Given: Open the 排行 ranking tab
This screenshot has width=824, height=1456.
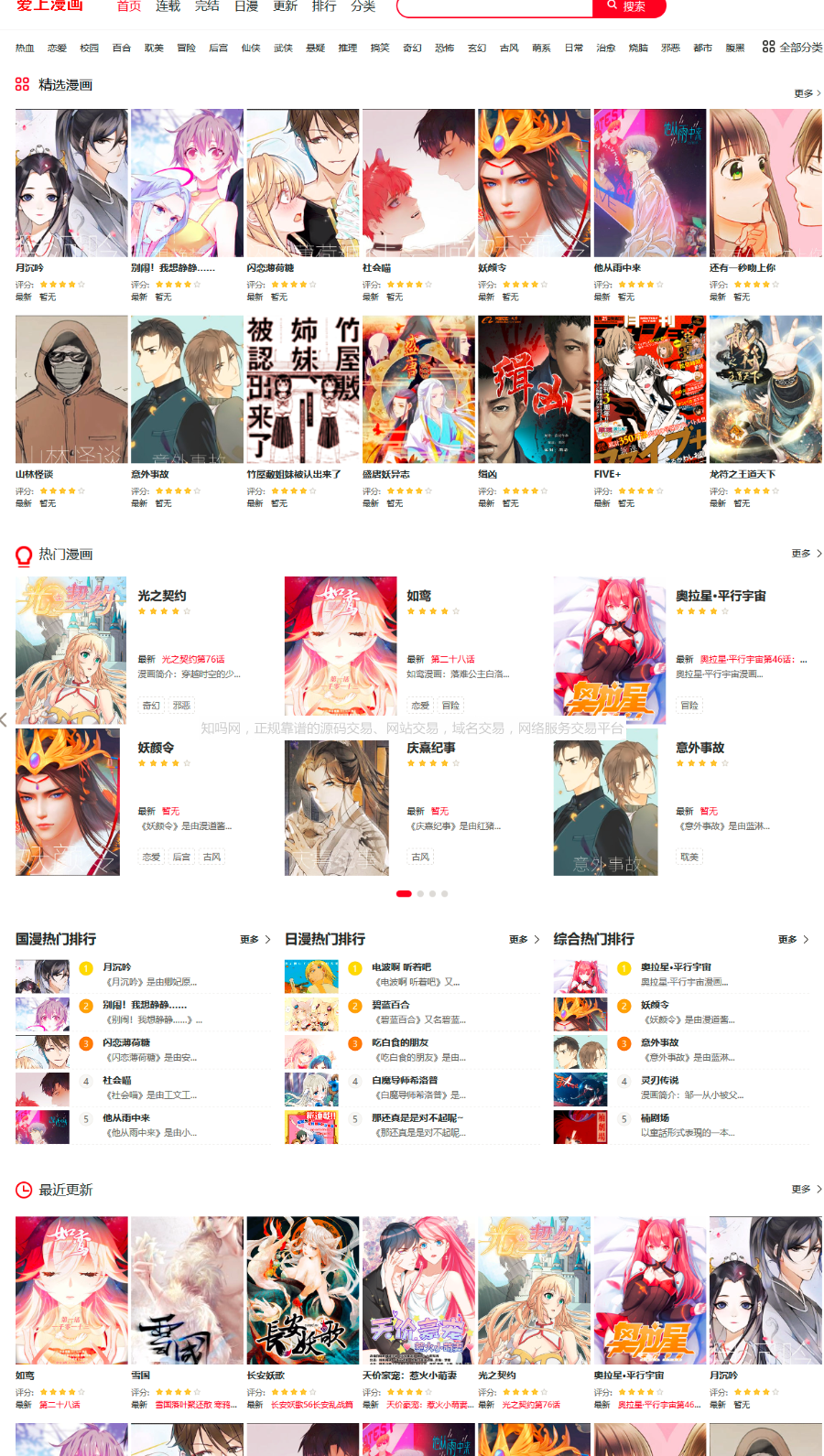Looking at the screenshot, I should [x=324, y=6].
